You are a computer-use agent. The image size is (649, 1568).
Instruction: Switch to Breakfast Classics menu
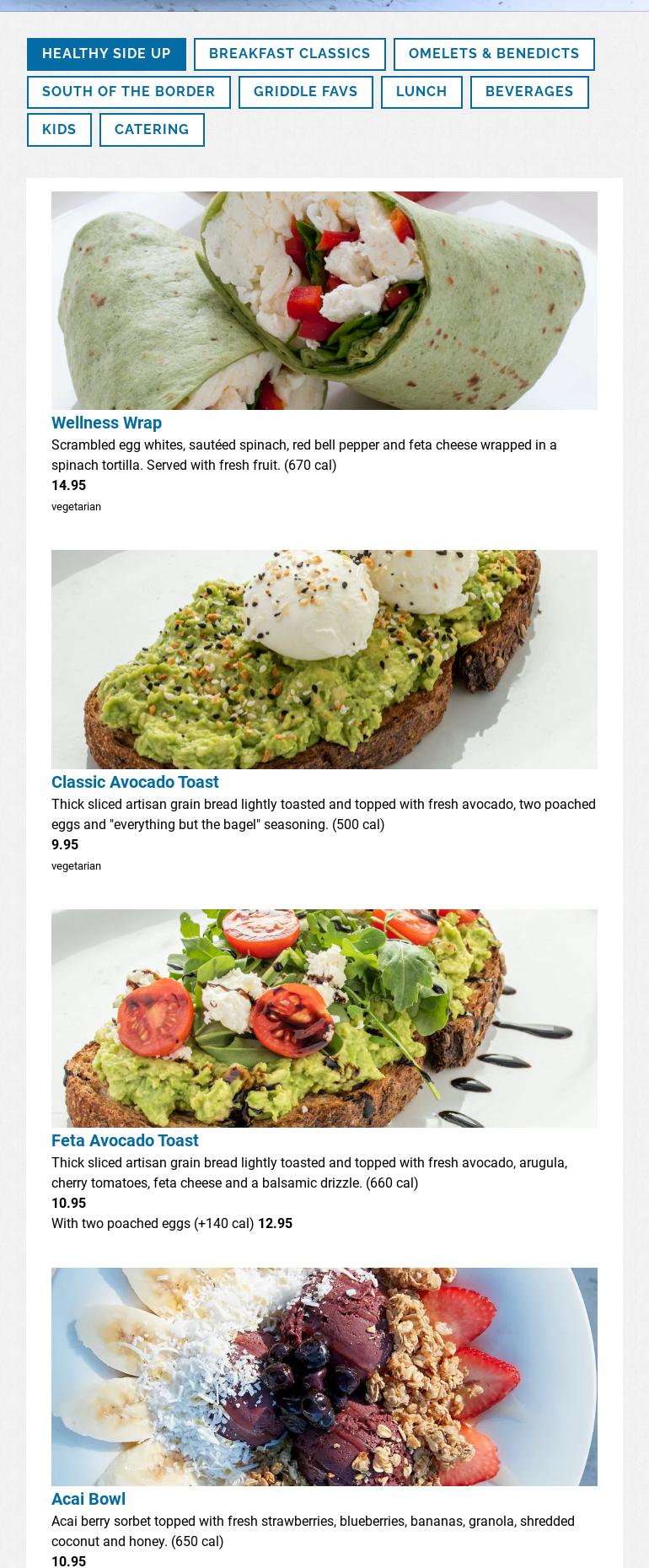click(x=289, y=54)
